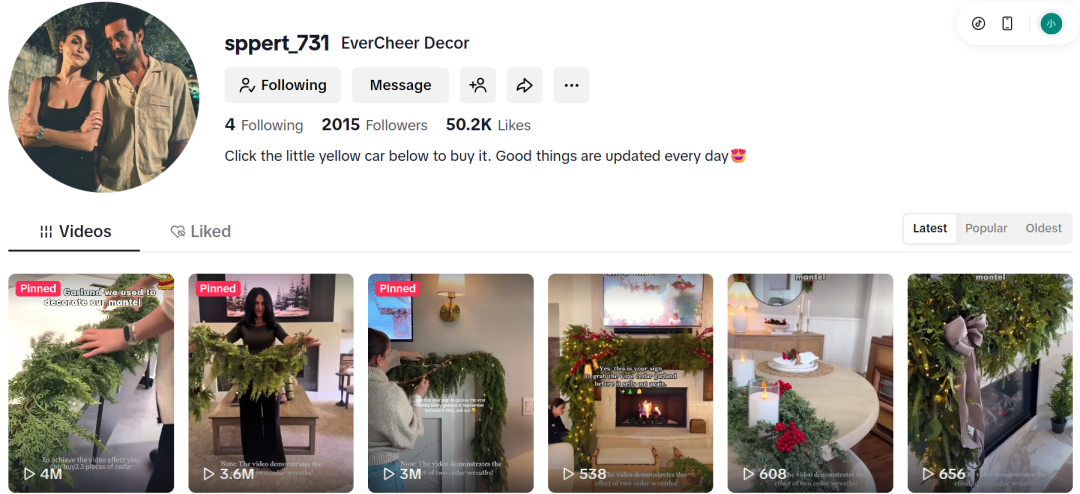Switch to the Liked tab

(x=200, y=231)
